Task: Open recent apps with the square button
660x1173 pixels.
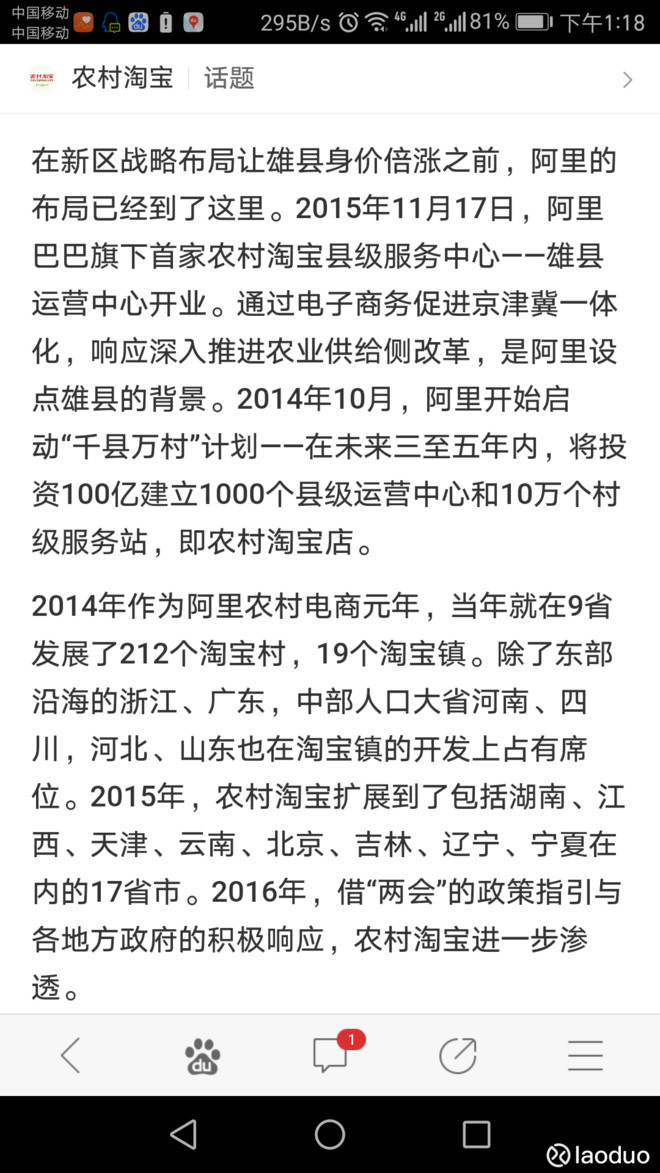Action: 476,1134
